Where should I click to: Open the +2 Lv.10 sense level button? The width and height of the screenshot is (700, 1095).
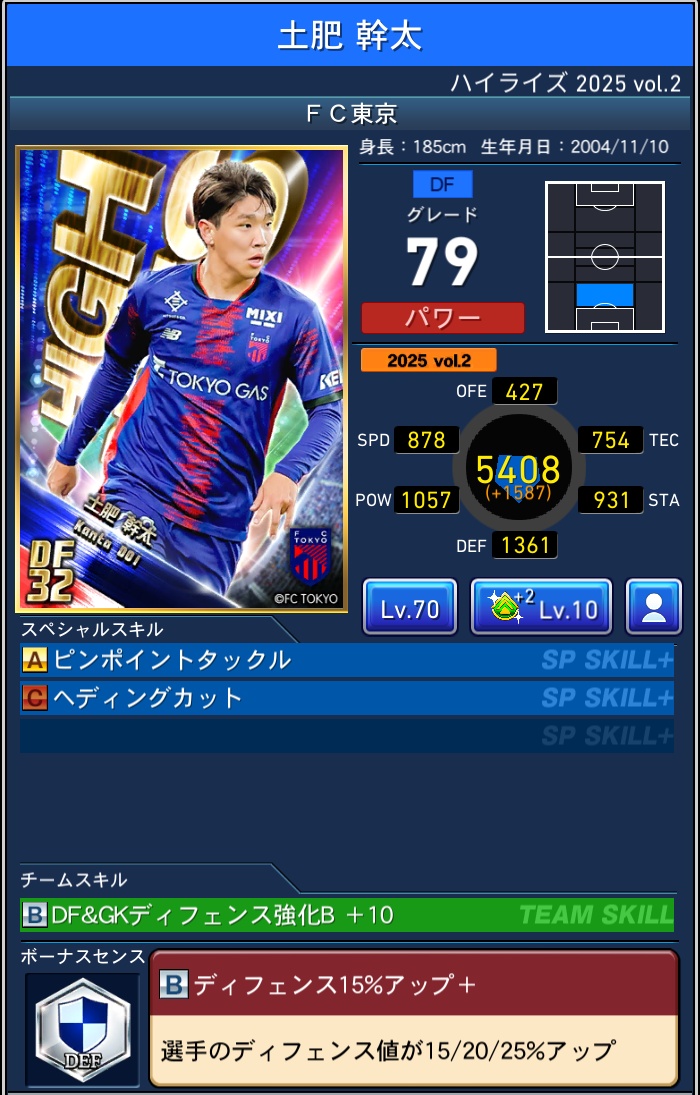click(x=541, y=607)
